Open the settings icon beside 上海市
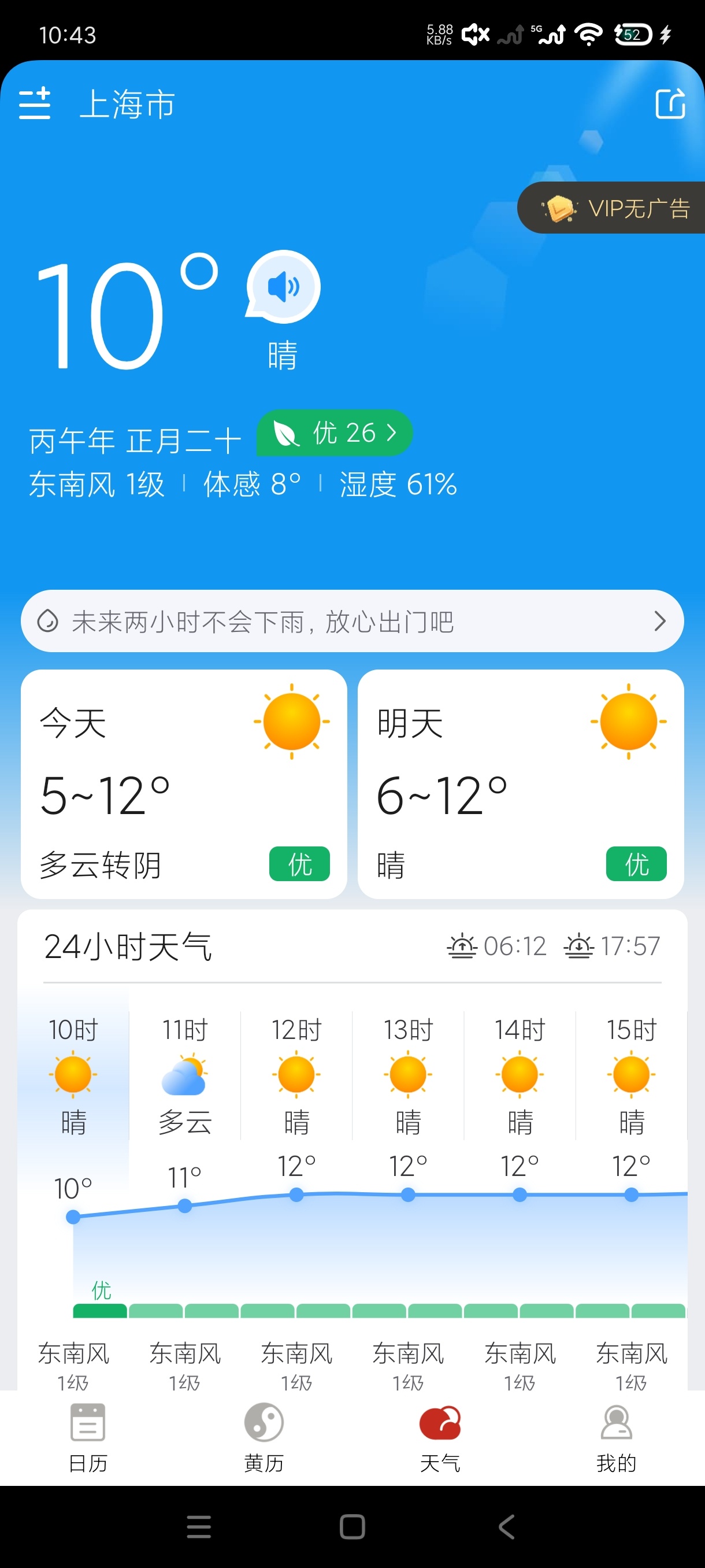705x1568 pixels. [35, 105]
